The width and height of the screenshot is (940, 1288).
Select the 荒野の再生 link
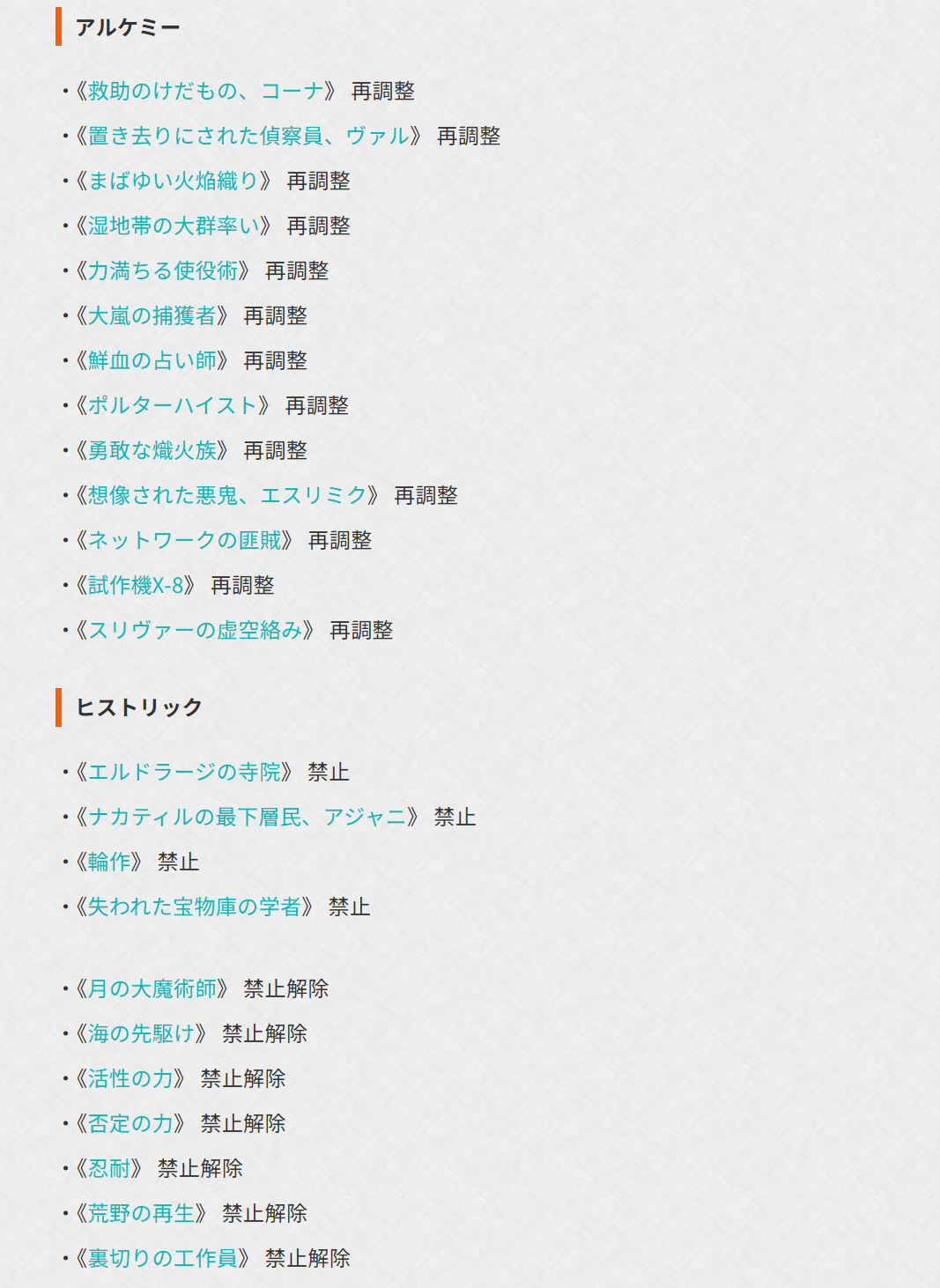[x=141, y=1213]
